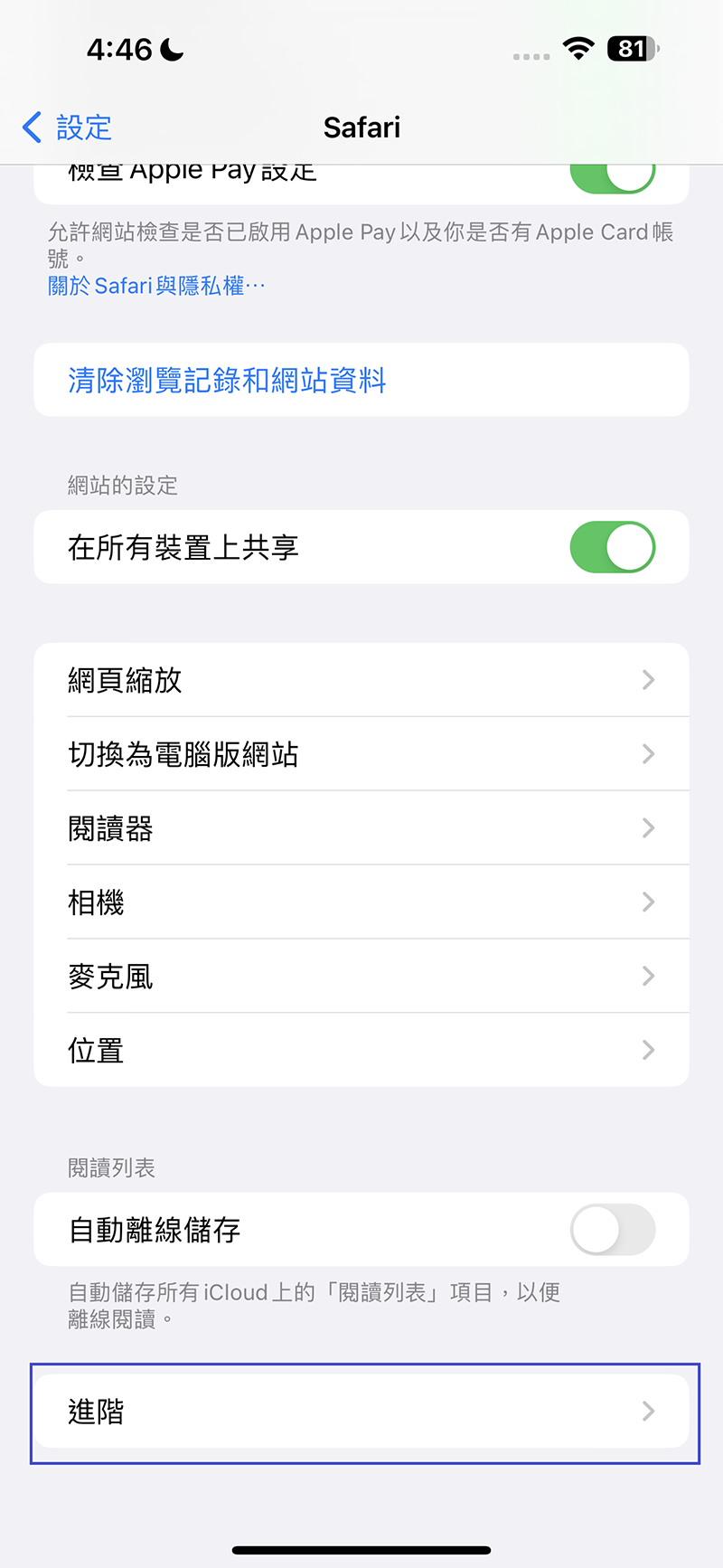This screenshot has width=723, height=1568.
Task: Enable 自動離線儲存
Action: [x=612, y=1230]
